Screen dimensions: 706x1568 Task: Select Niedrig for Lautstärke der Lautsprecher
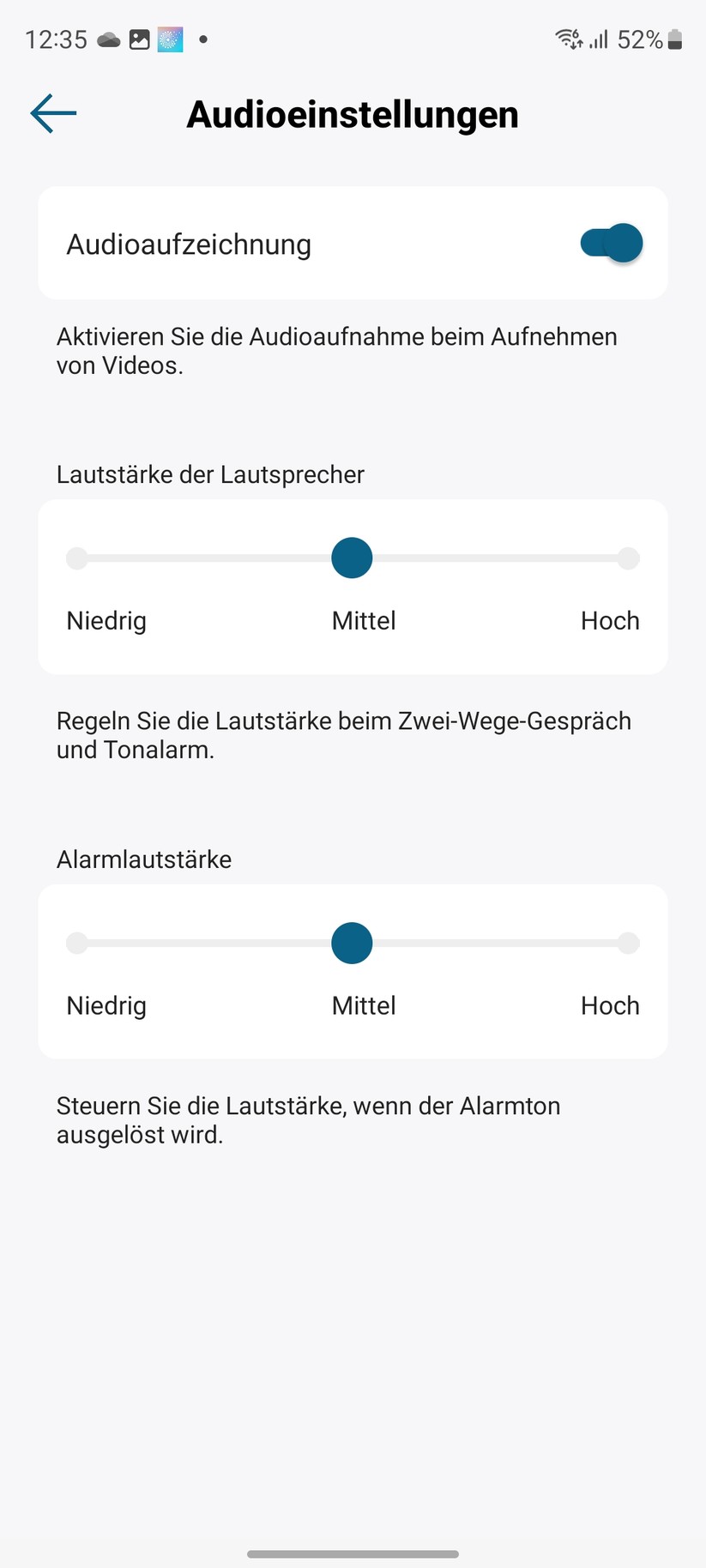pos(77,558)
